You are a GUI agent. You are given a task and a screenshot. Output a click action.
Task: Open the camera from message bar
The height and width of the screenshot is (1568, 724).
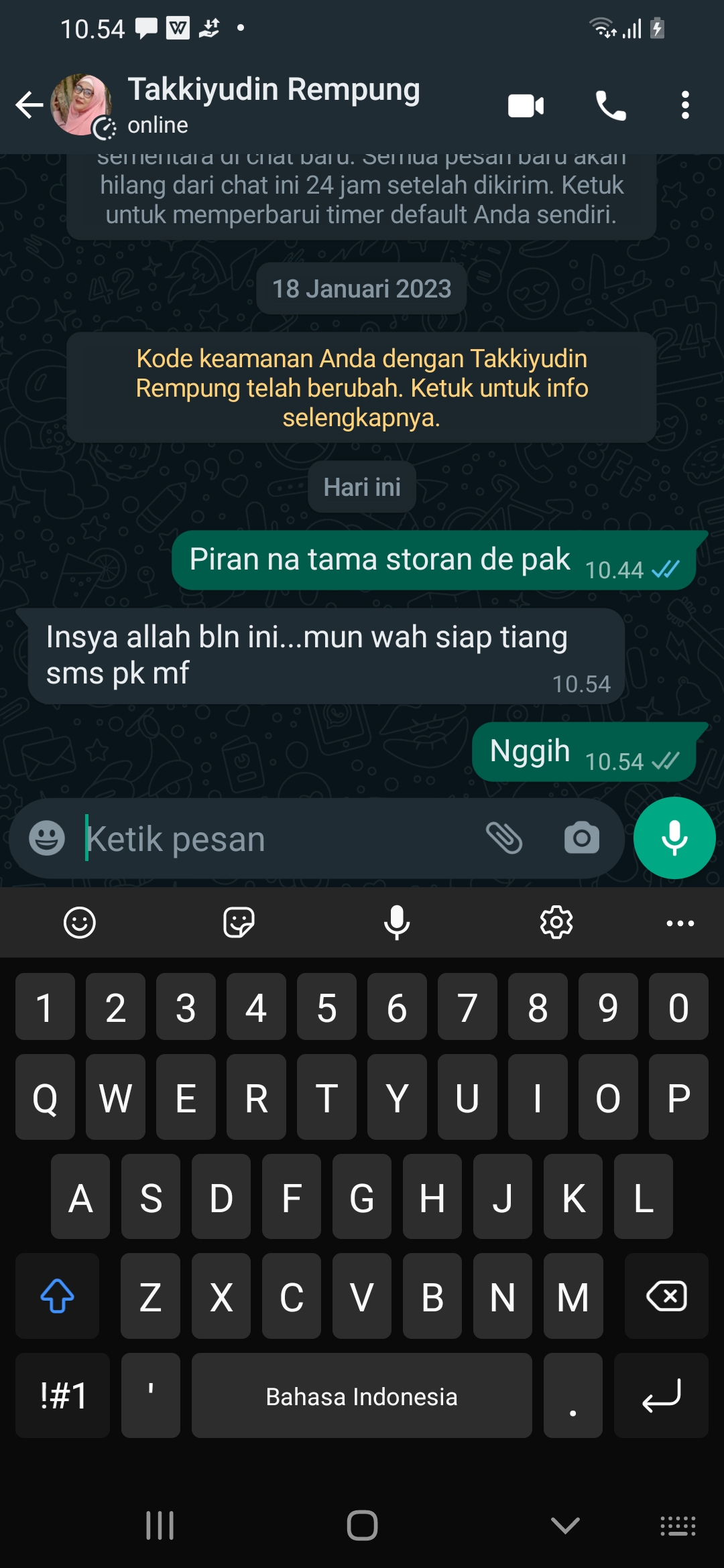581,838
